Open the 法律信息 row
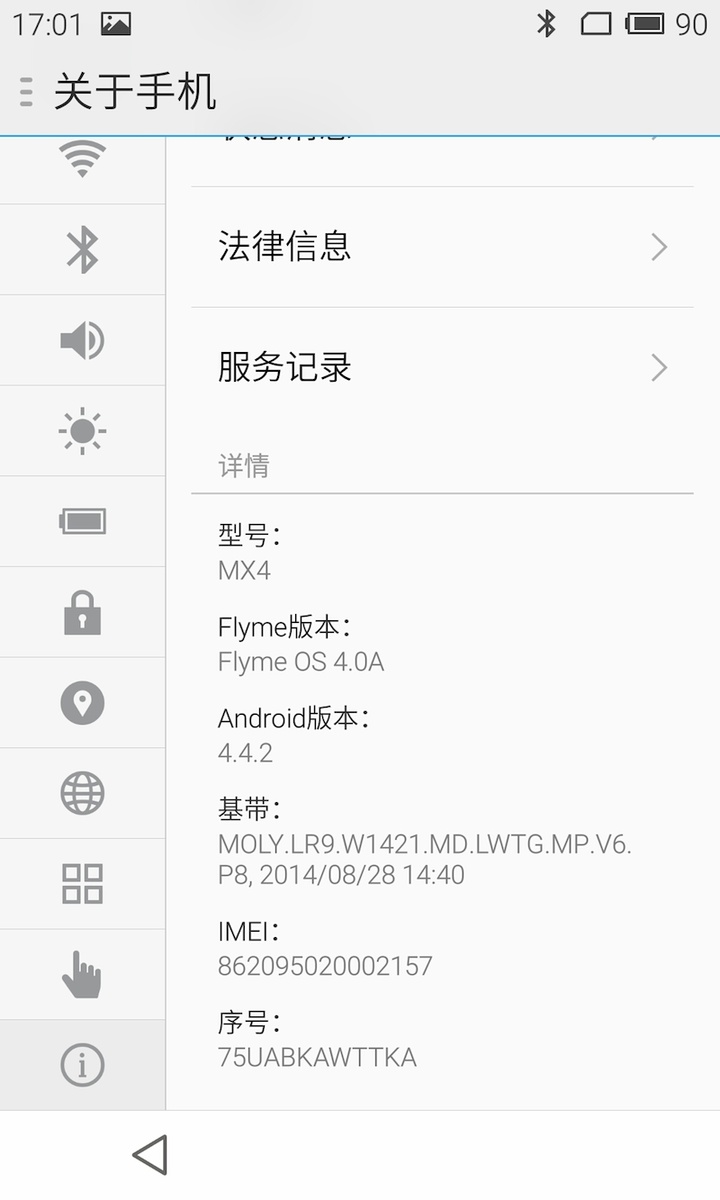This screenshot has width=720, height=1200. (442, 247)
